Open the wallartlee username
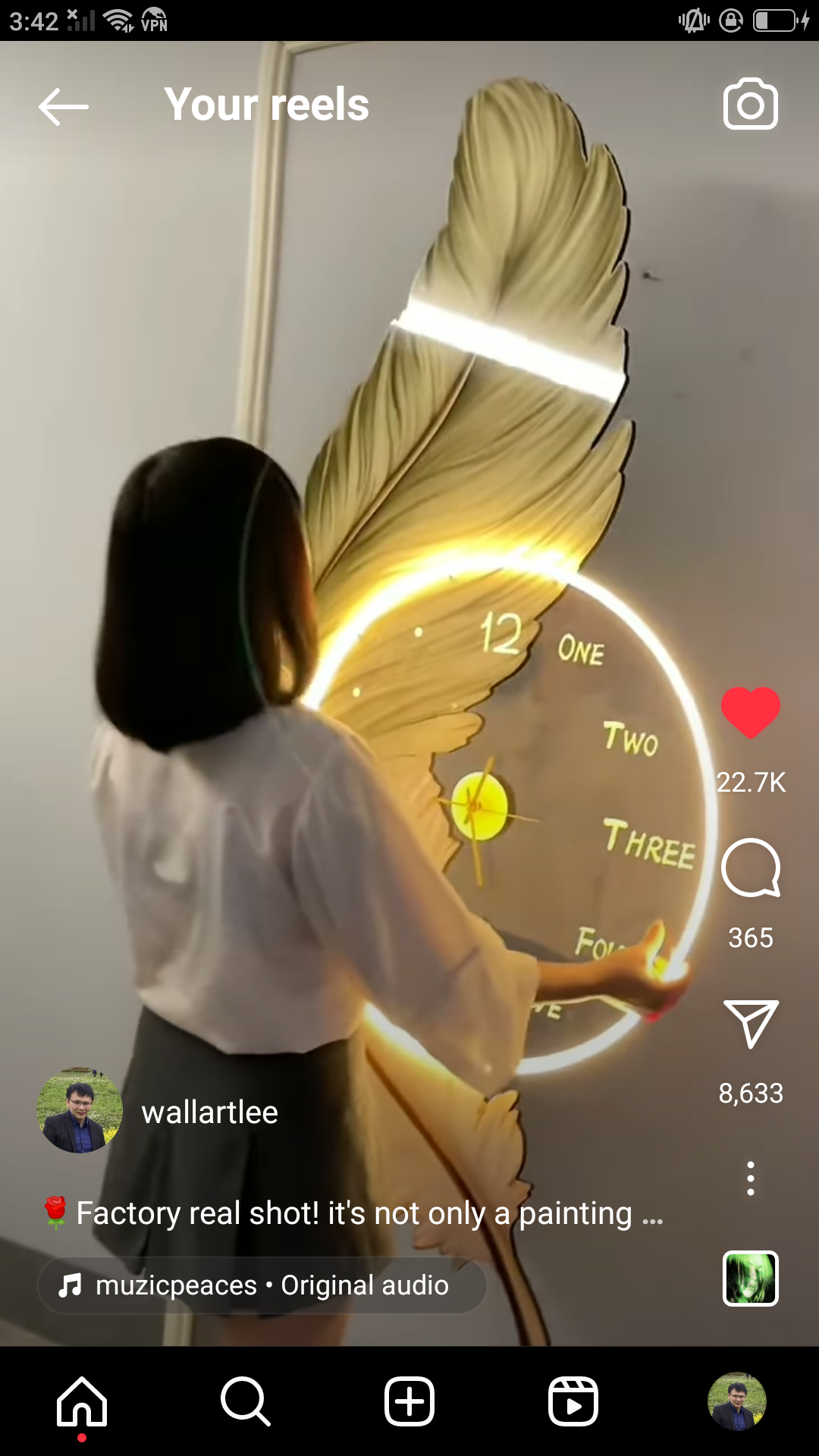Viewport: 819px width, 1456px height. tap(209, 1112)
